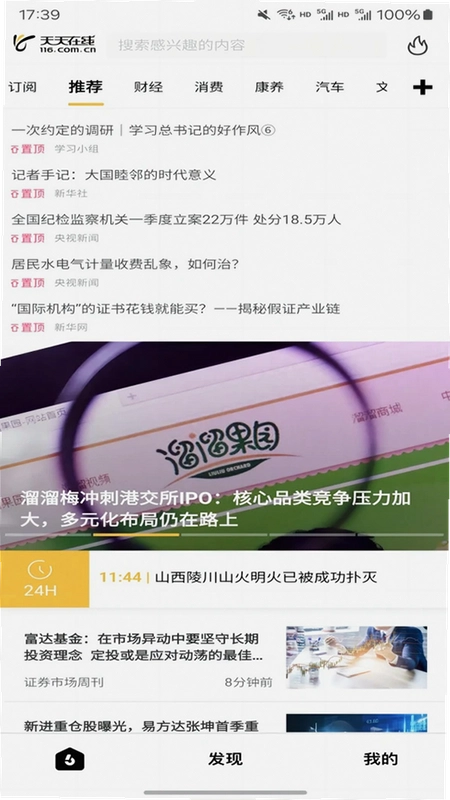This screenshot has width=450, height=800.
Task: Open 居民水电气计量收费乱象 article
Action: (126, 264)
